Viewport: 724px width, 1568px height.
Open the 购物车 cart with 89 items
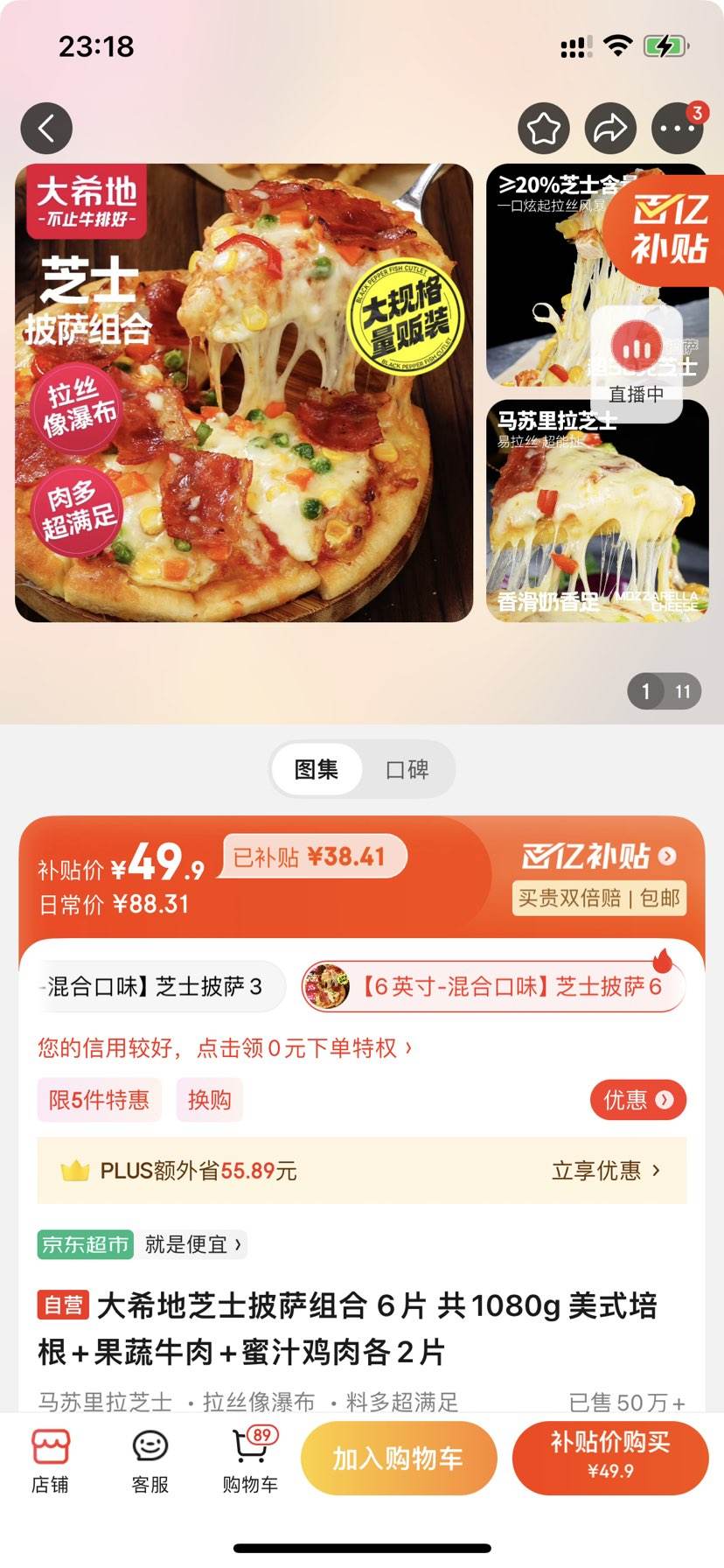click(x=249, y=1457)
